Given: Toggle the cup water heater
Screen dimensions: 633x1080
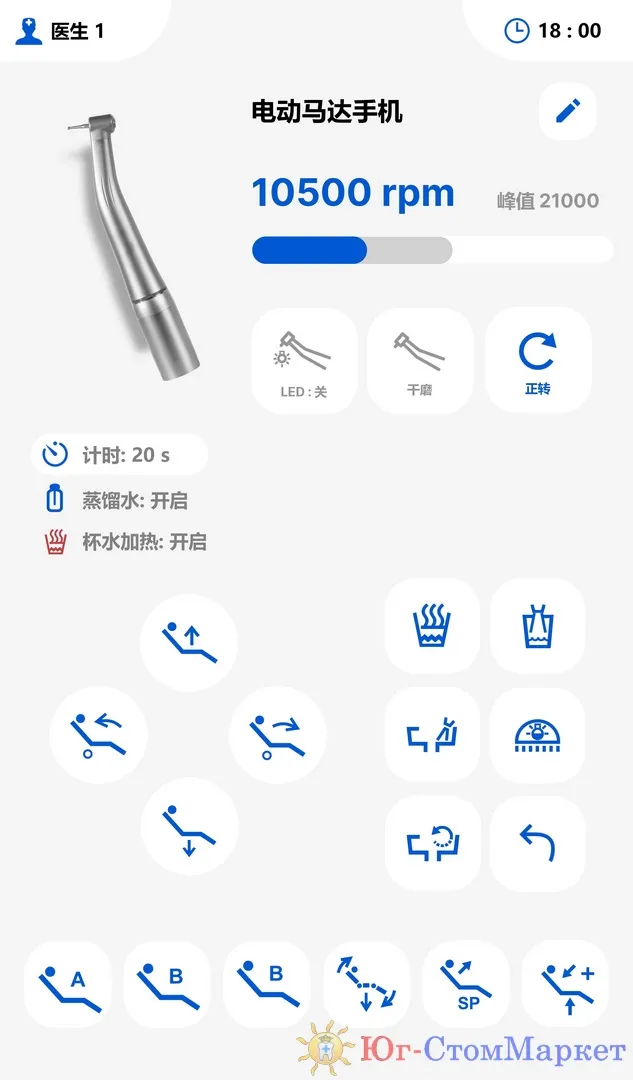Looking at the screenshot, I should (x=432, y=626).
